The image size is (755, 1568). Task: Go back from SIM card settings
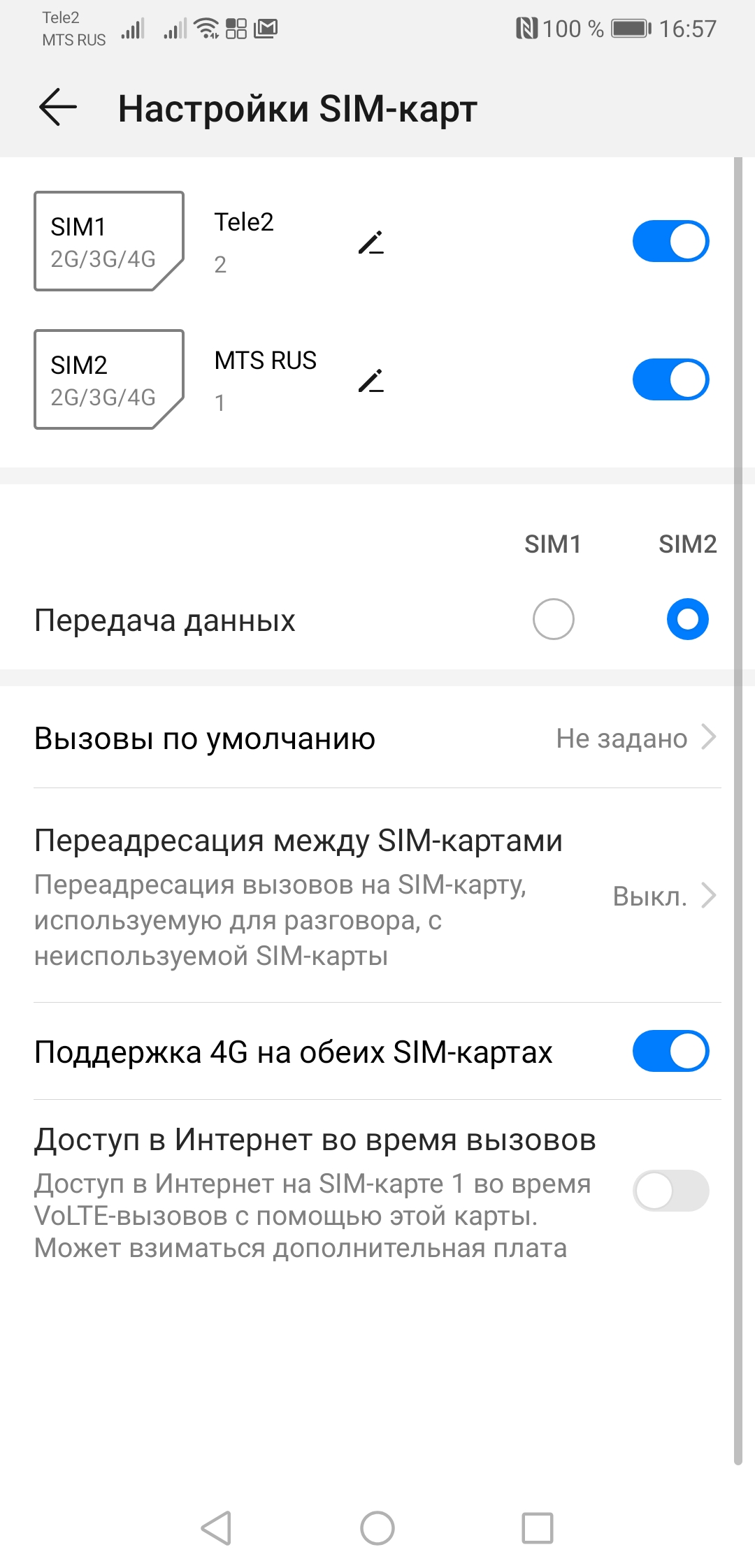pos(57,108)
